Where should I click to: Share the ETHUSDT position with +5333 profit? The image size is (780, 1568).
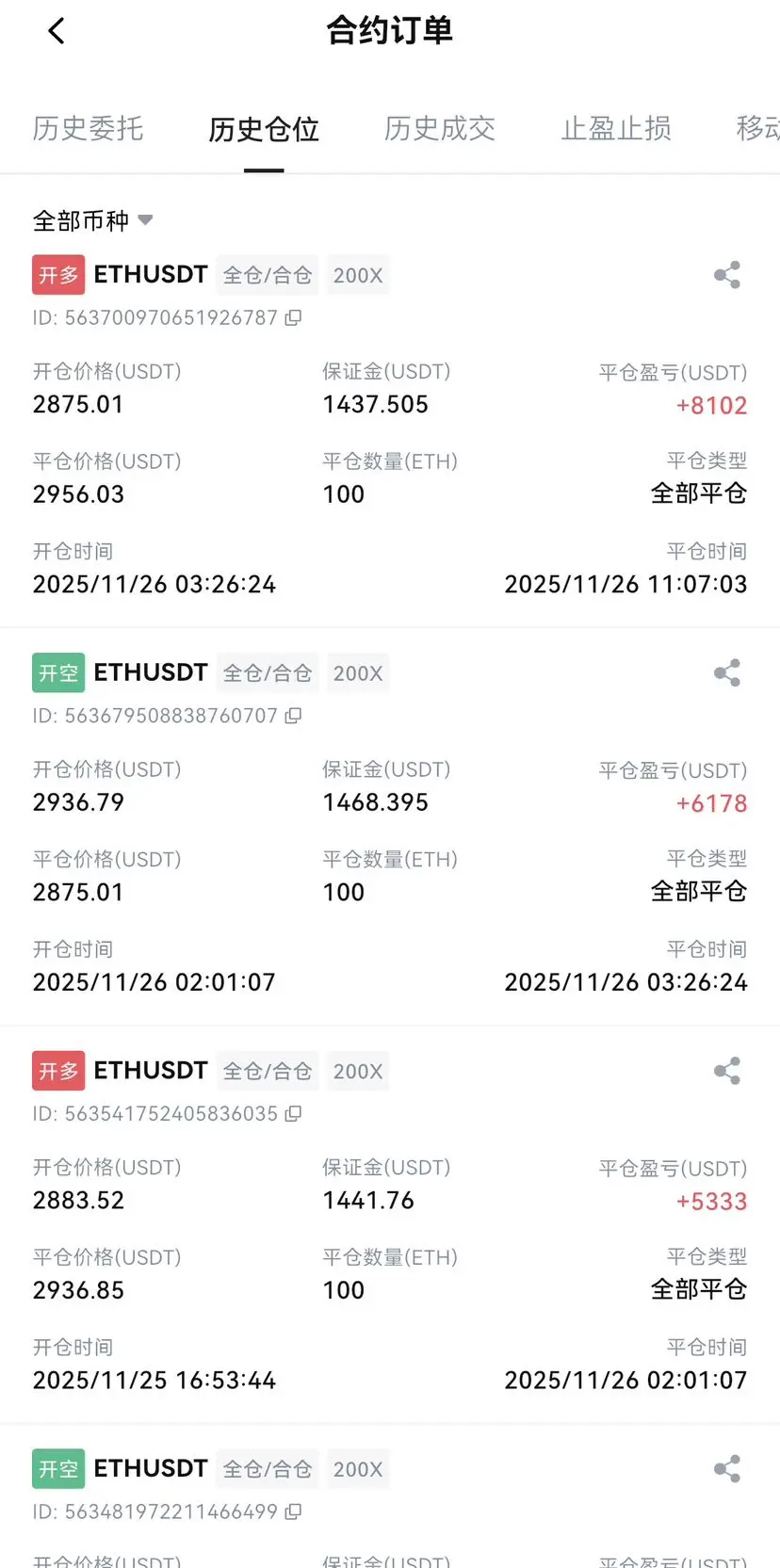[x=727, y=1071]
